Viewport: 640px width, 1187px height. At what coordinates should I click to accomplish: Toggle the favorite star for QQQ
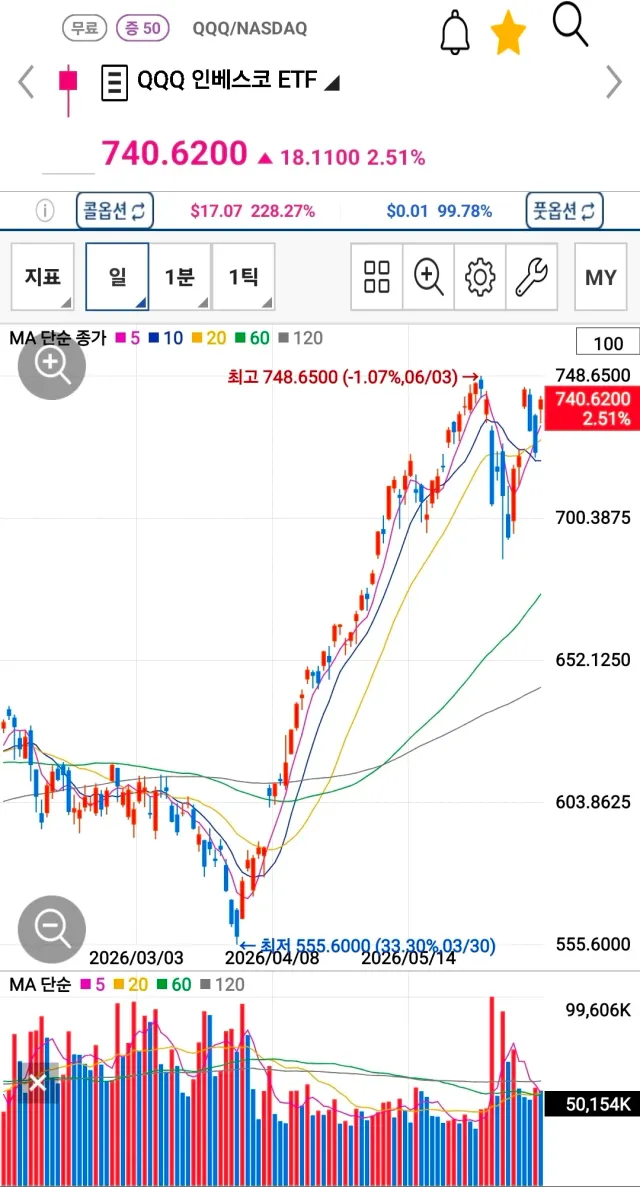[x=509, y=33]
